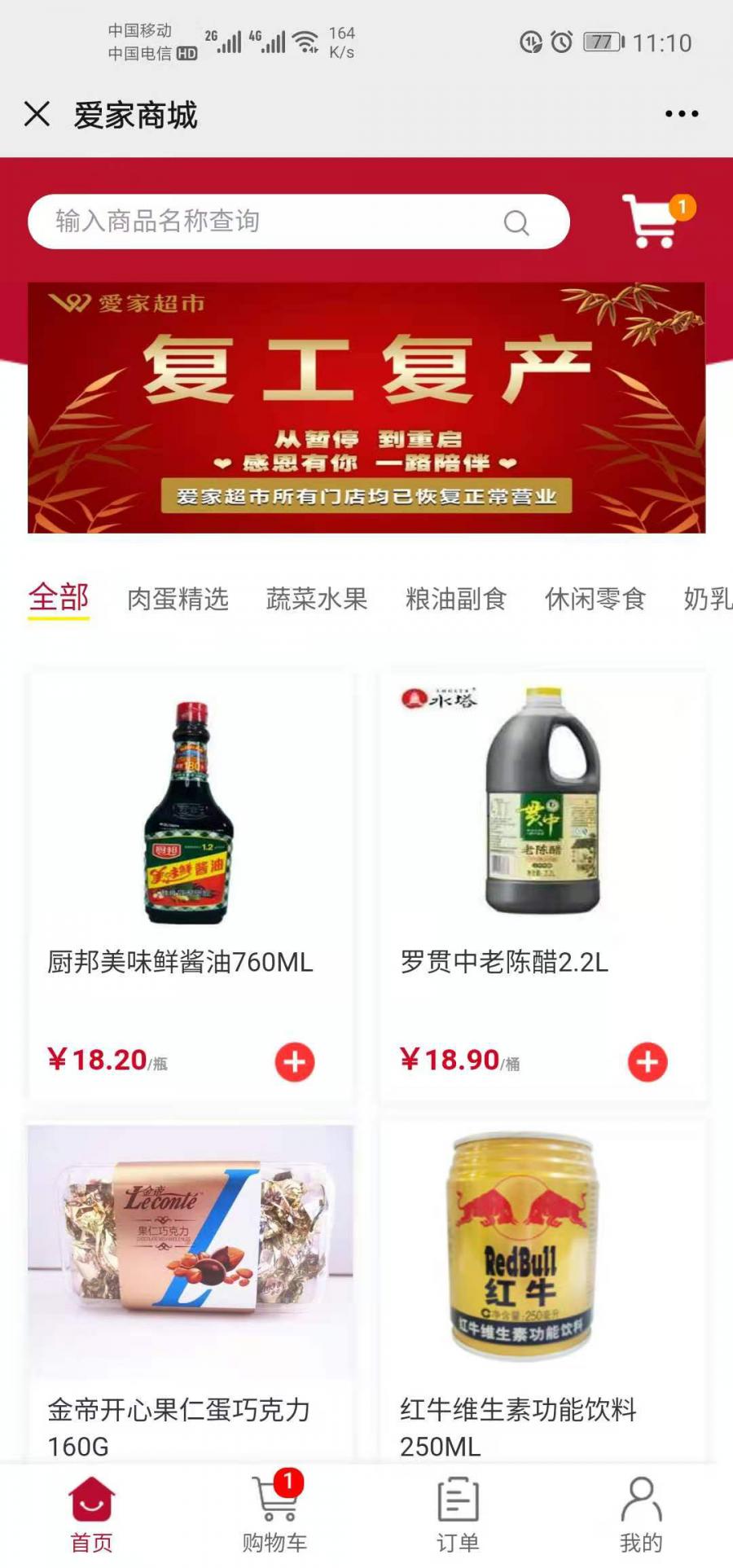The height and width of the screenshot is (1568, 733).
Task: Switch to the 肉蛋精选 category
Action: pos(178,600)
